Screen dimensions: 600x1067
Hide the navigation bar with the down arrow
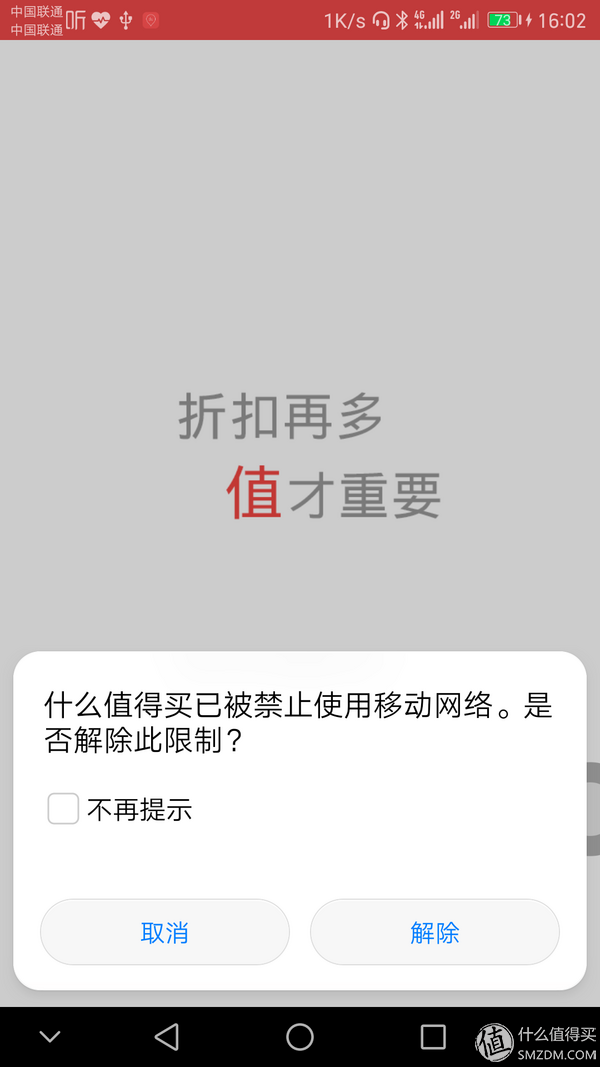(x=50, y=1036)
